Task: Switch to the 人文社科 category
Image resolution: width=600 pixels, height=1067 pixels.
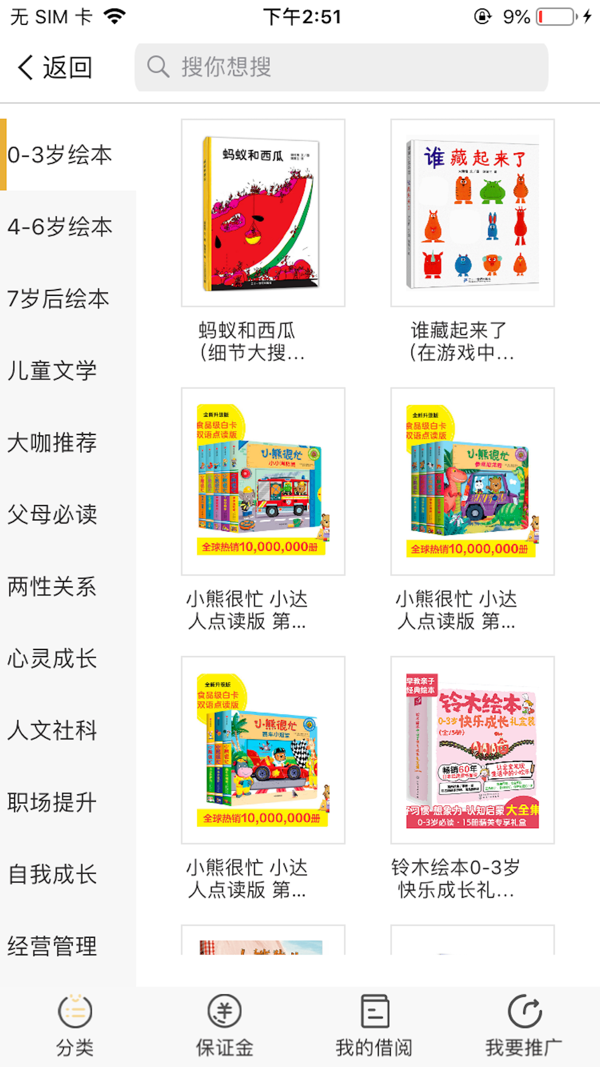Action: click(x=52, y=731)
